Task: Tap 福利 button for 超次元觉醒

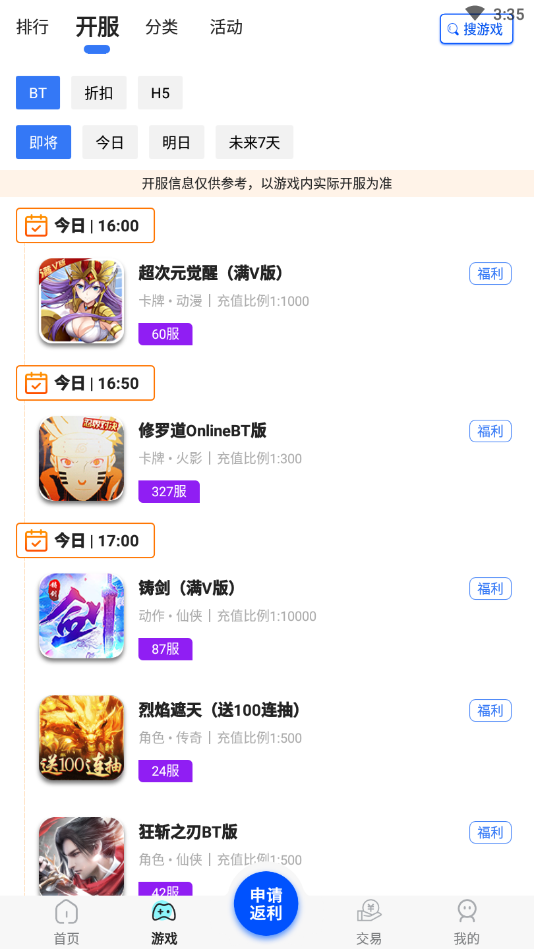Action: click(490, 274)
